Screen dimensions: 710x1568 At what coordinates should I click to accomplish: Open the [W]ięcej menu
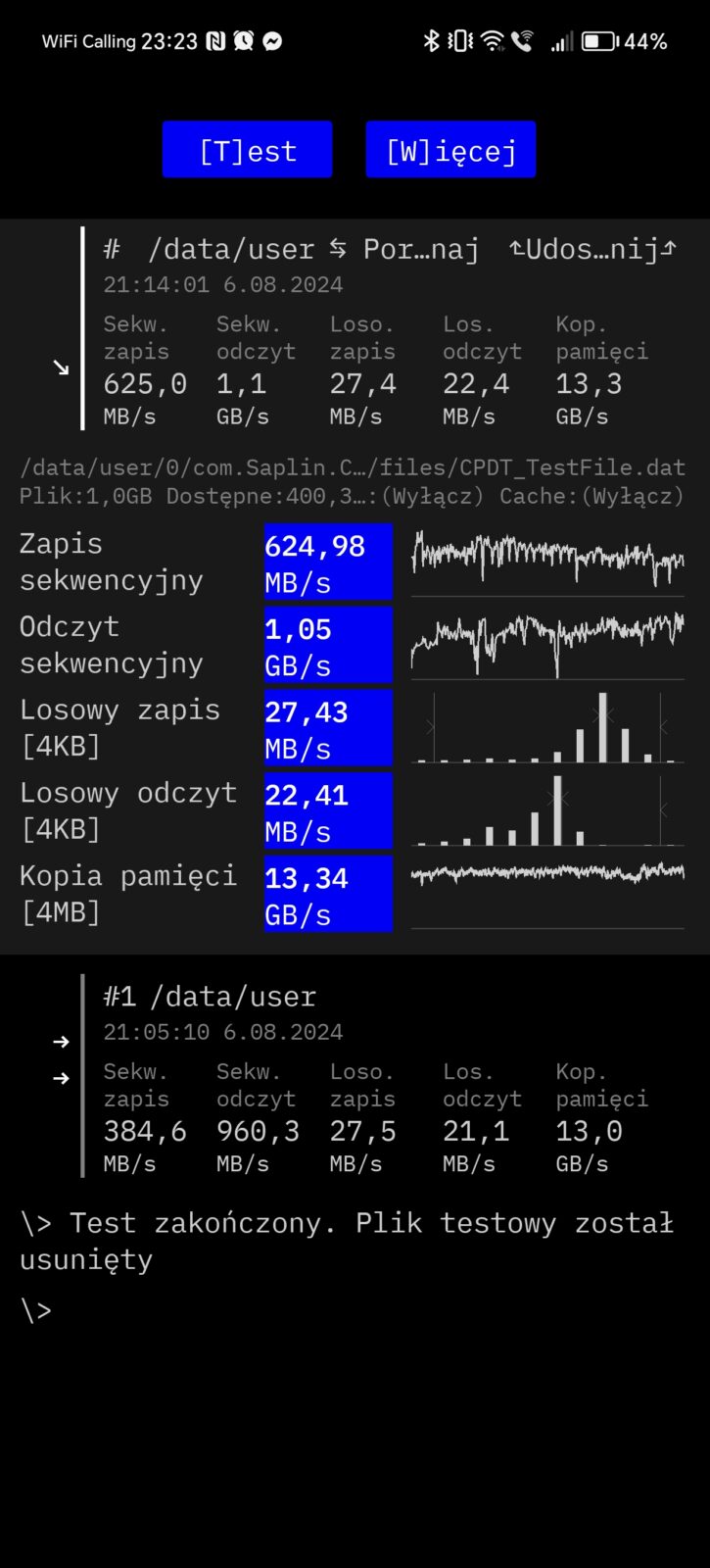click(x=450, y=150)
